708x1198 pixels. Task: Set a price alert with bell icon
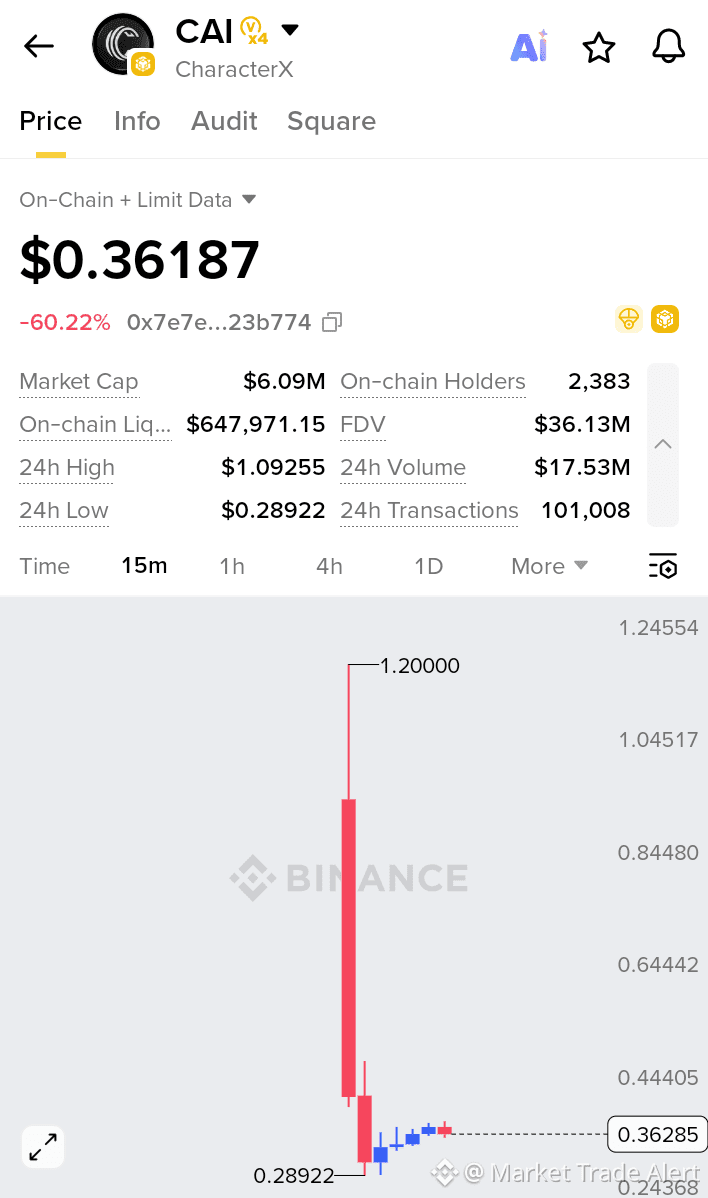[x=668, y=46]
